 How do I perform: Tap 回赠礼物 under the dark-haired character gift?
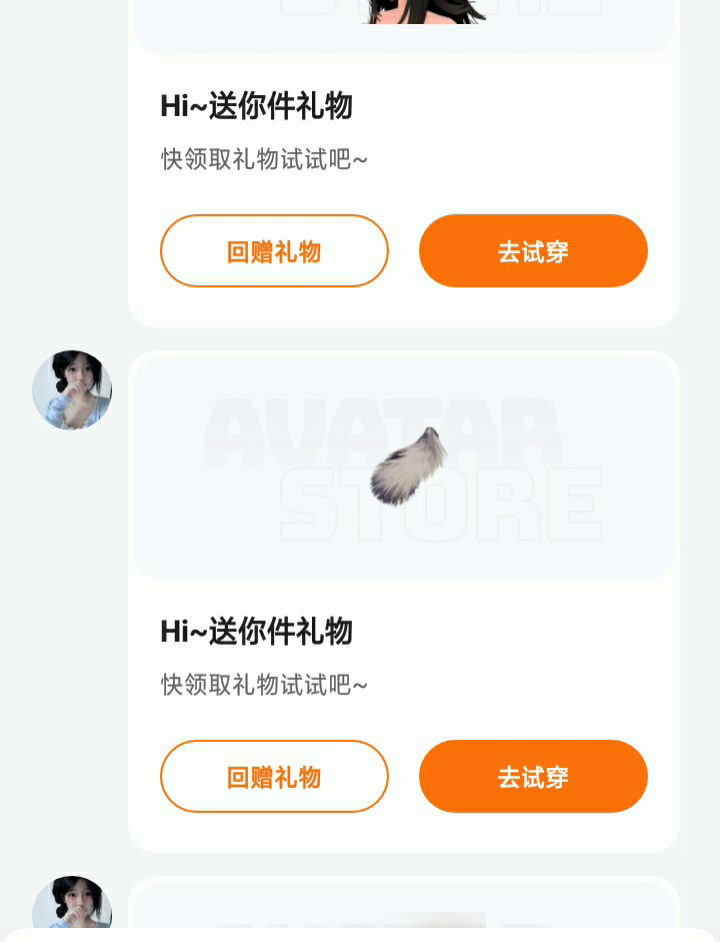[x=274, y=251]
